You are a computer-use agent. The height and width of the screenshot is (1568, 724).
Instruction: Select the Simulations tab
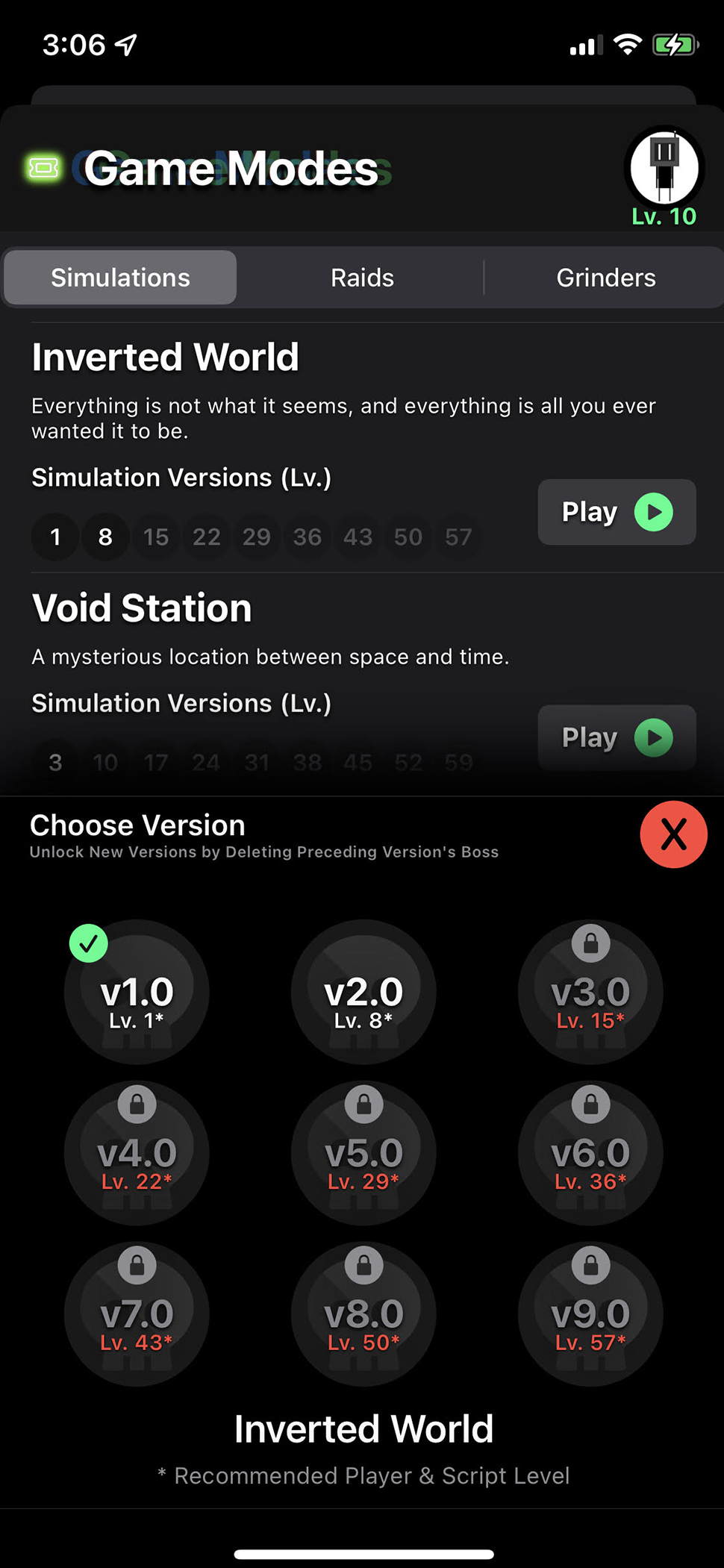click(x=120, y=278)
